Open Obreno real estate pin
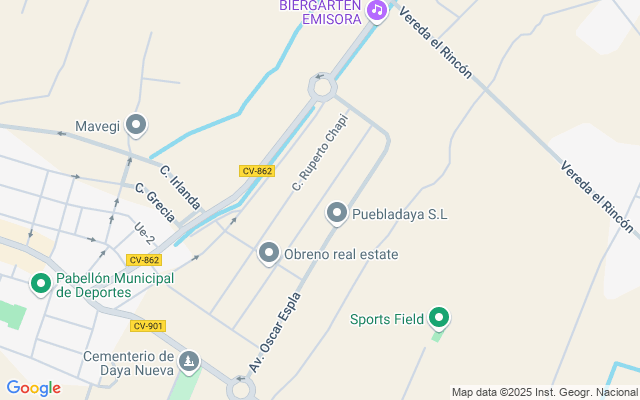Image resolution: width=640 pixels, height=400 pixels. point(268,254)
